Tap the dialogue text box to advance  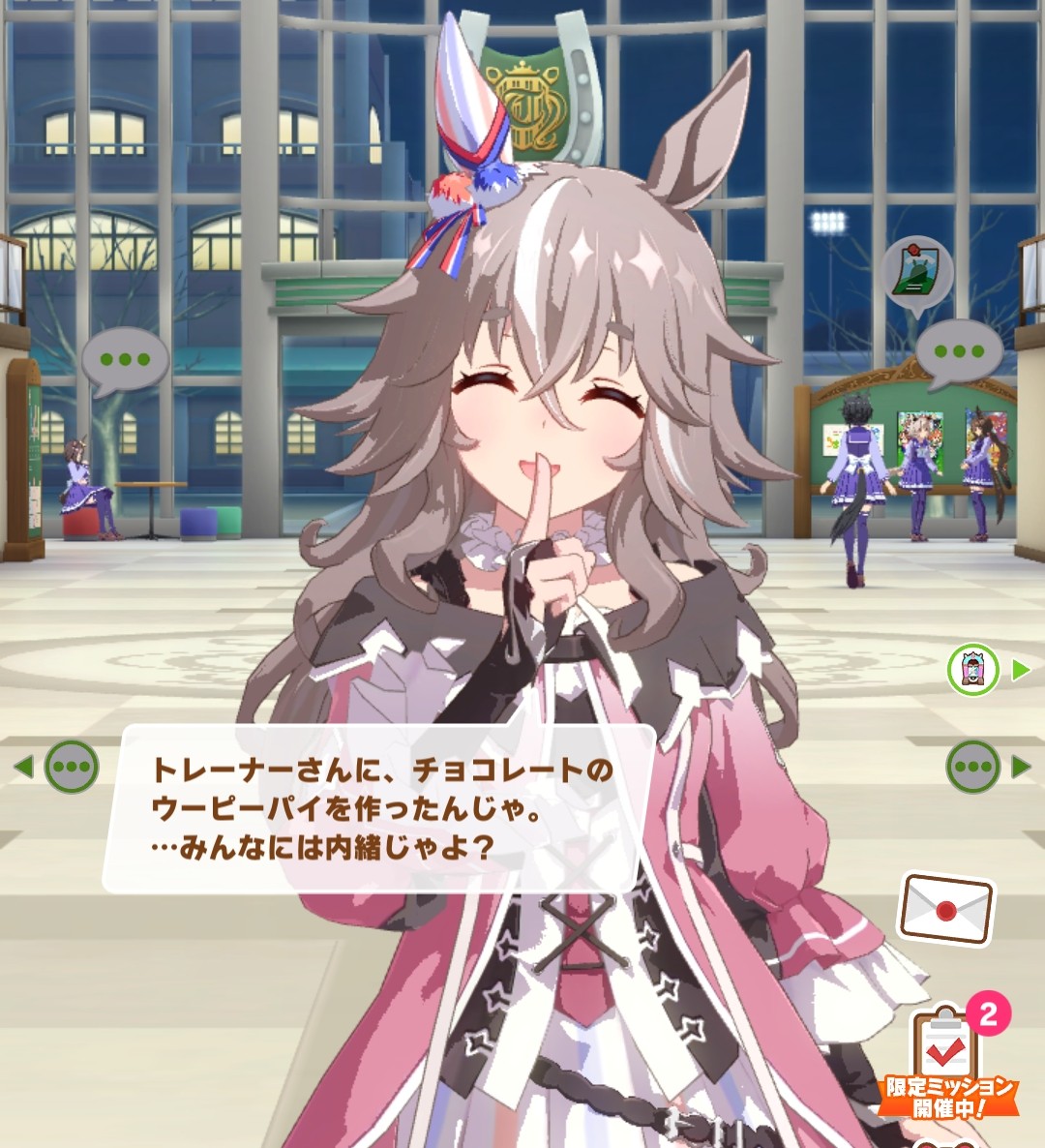tap(379, 807)
